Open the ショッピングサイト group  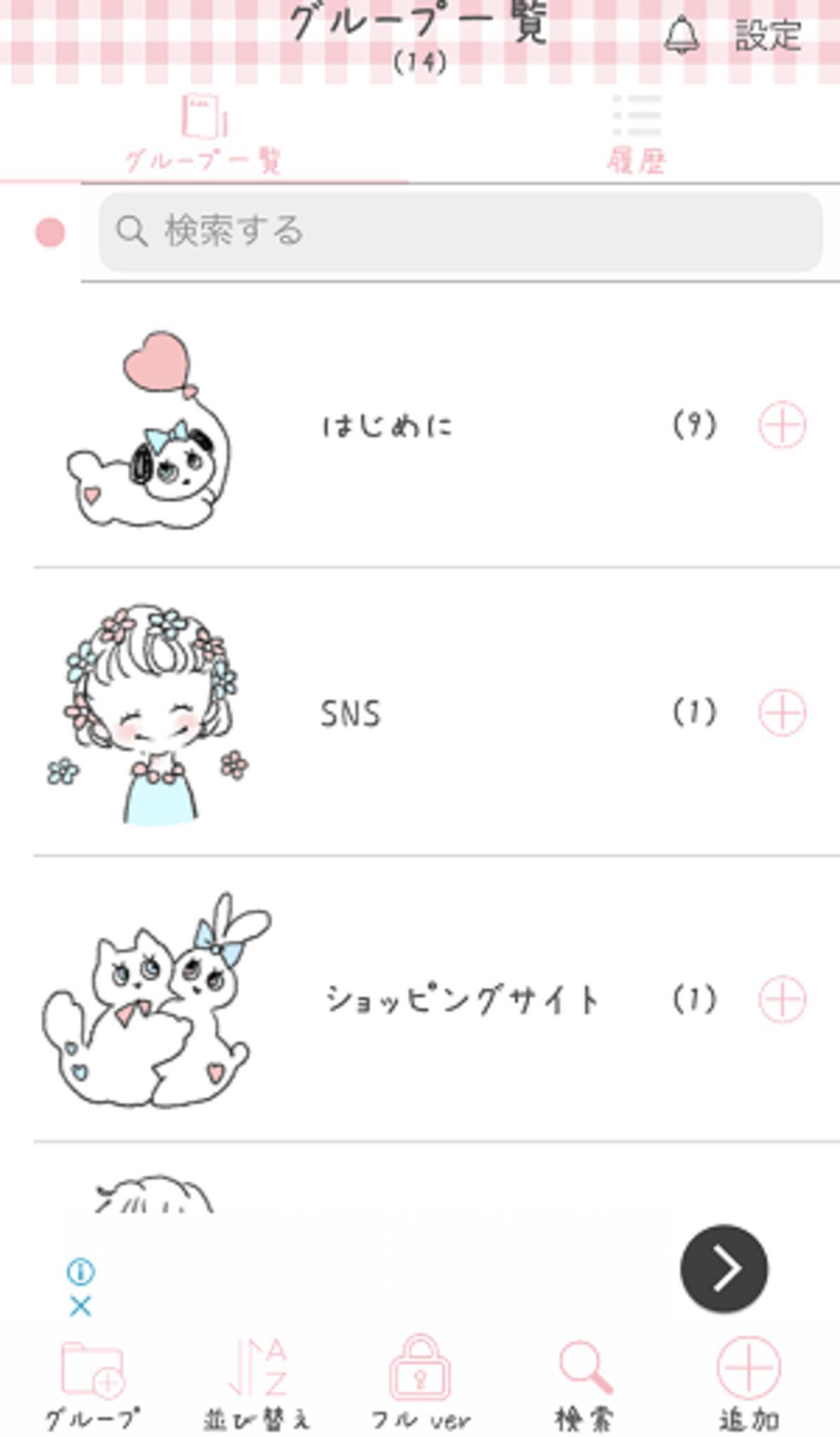click(x=462, y=1000)
